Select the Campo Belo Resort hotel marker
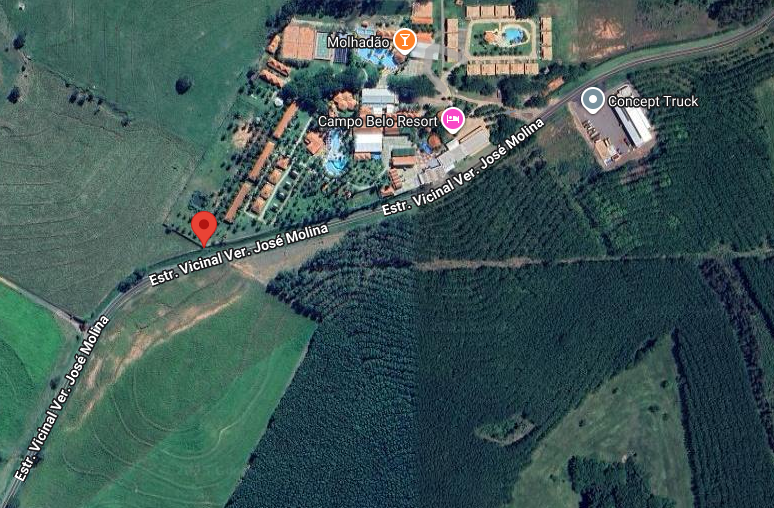774x508 pixels. point(453,121)
